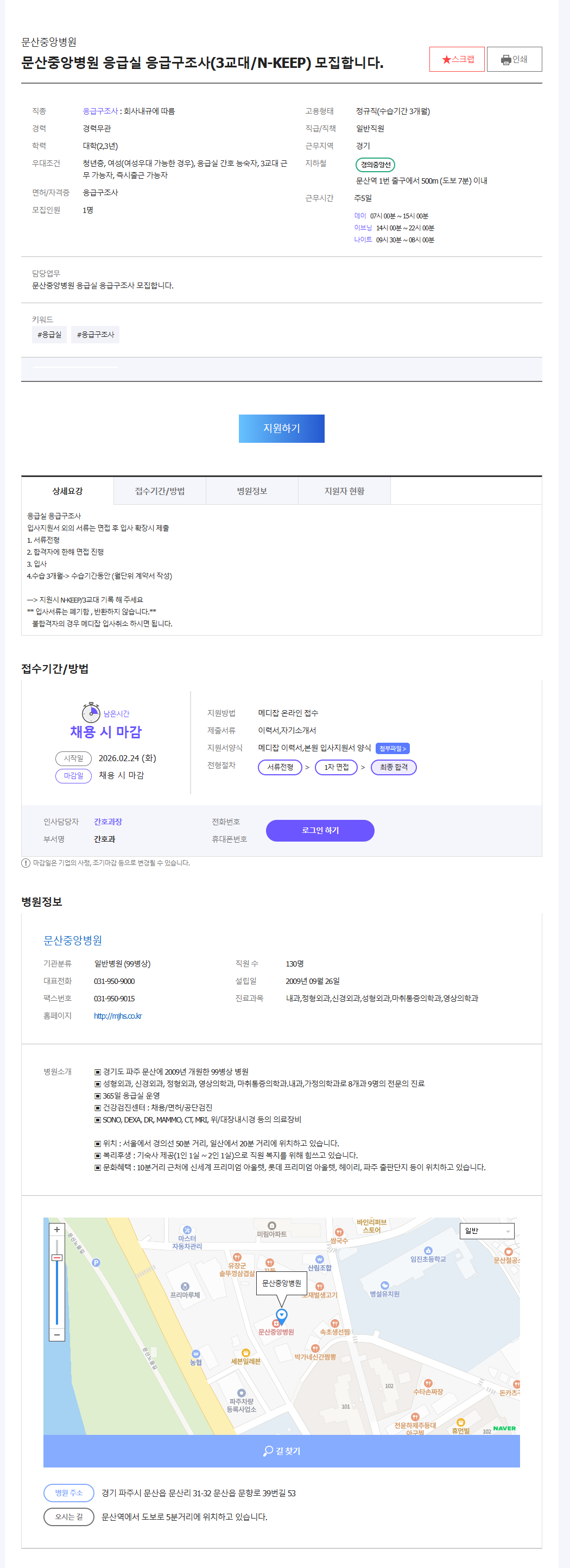Image resolution: width=570 pixels, height=1568 pixels.
Task: Select the #응급구조사 keyword tag
Action: tap(96, 334)
